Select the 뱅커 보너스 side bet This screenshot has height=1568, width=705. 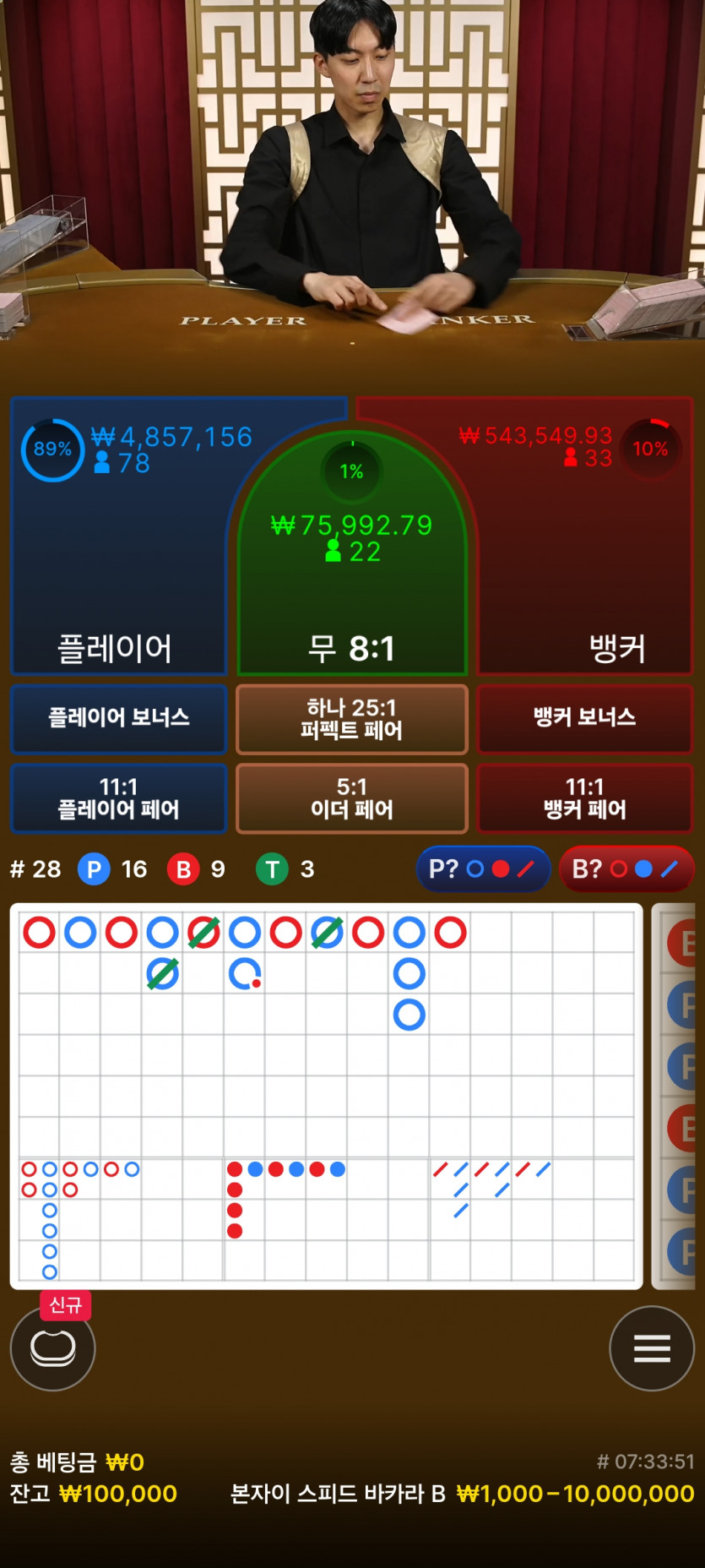pos(584,718)
